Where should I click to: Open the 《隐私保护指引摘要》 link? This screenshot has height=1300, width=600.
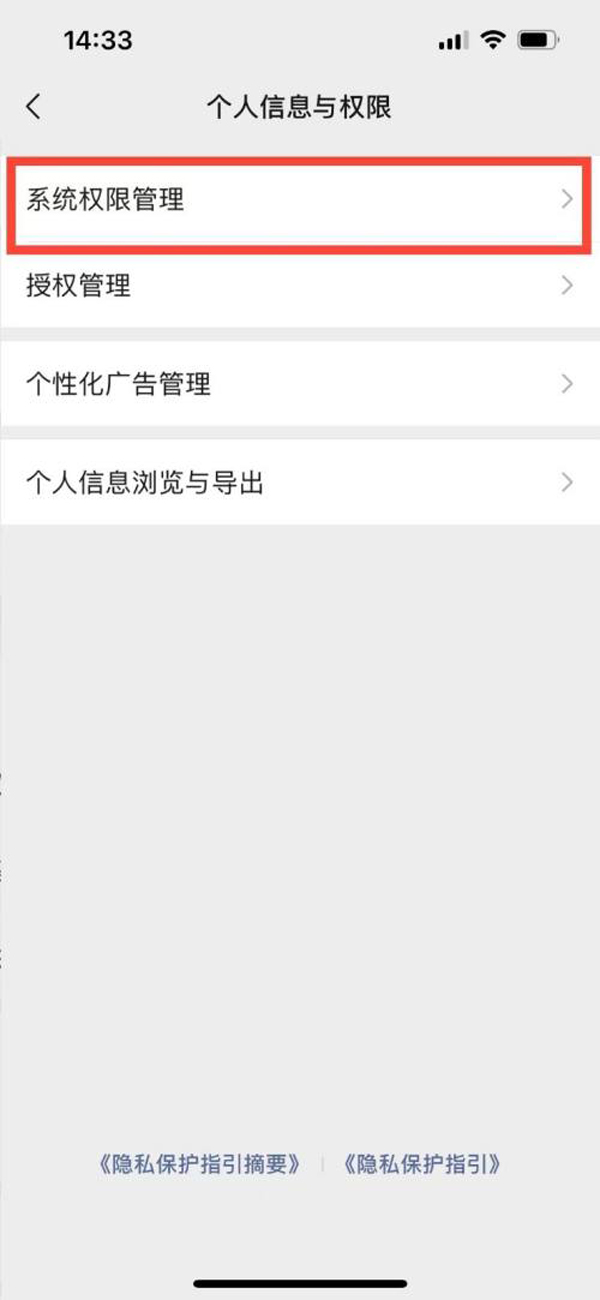(x=200, y=1164)
